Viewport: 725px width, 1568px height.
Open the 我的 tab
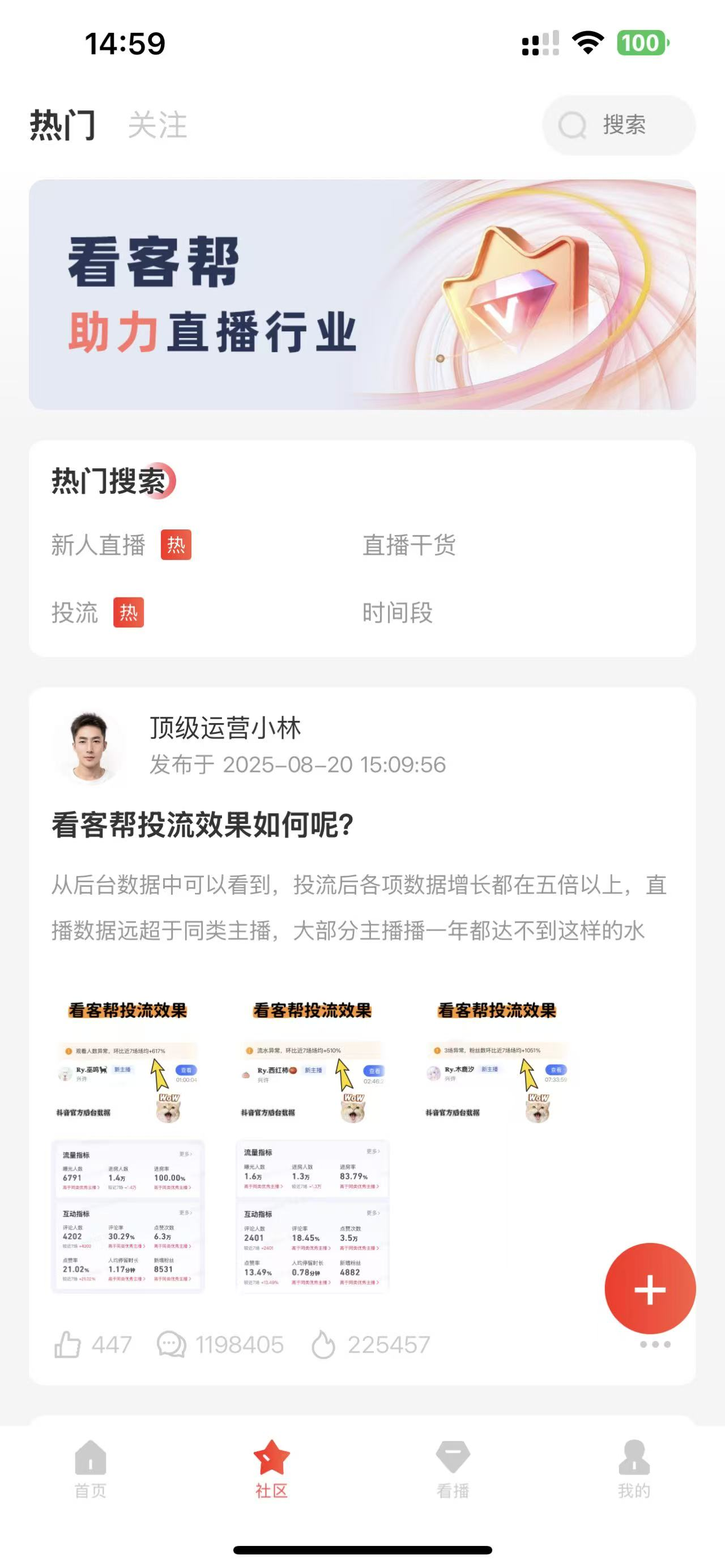click(x=634, y=1468)
